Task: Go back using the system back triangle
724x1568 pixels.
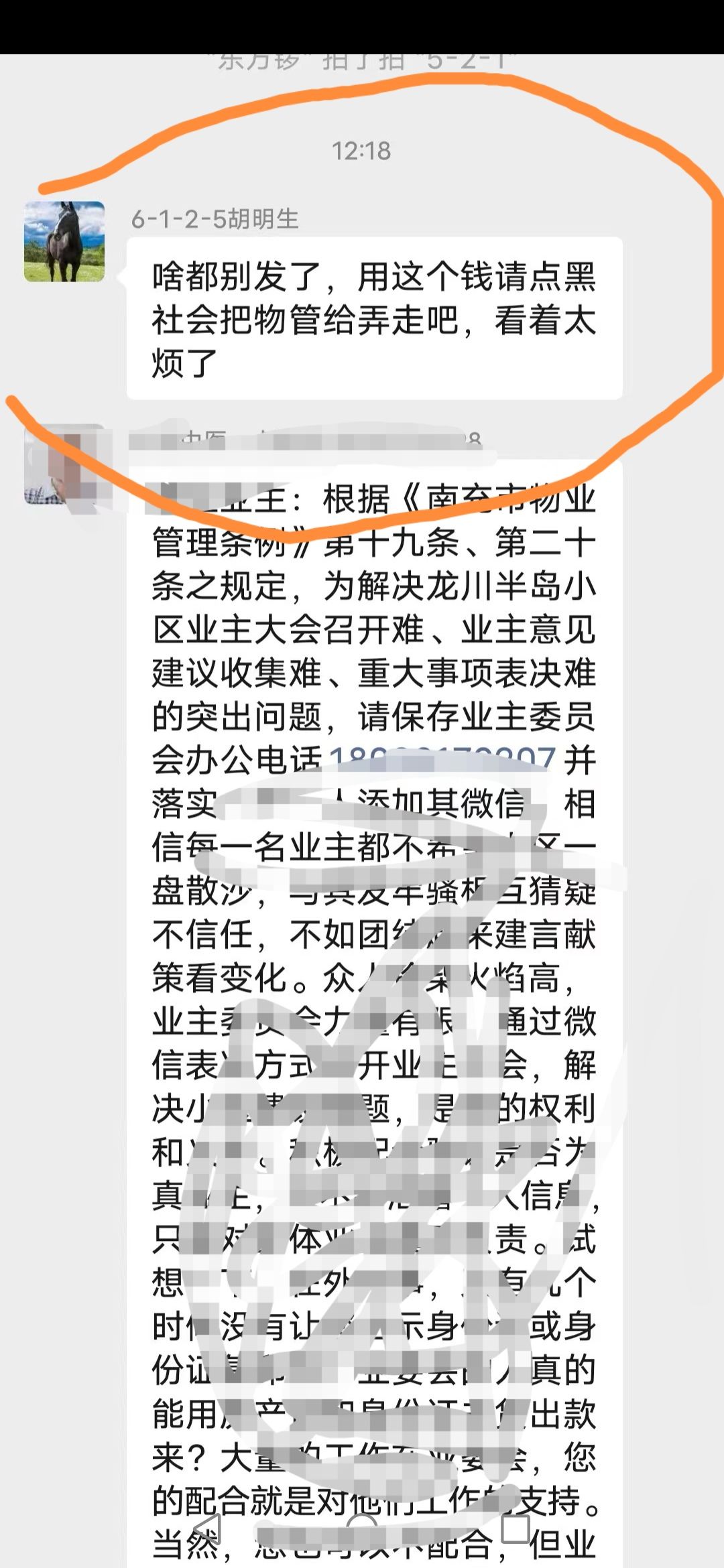Action: pyautogui.click(x=208, y=1529)
